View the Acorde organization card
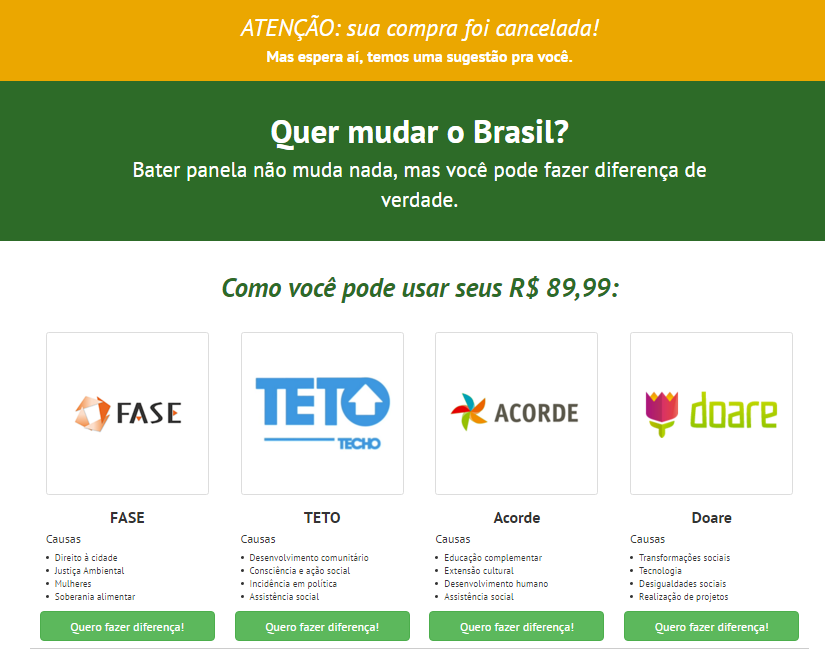 (x=516, y=413)
